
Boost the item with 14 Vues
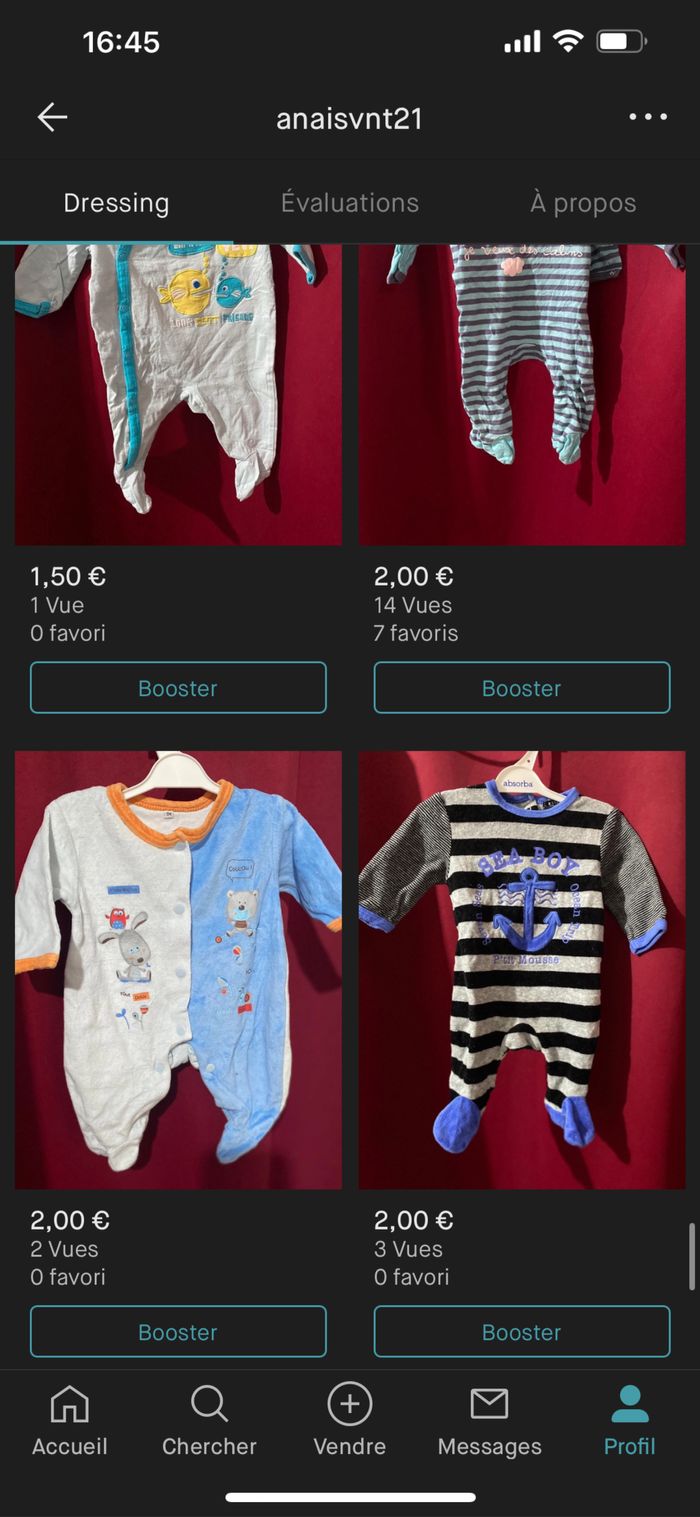[522, 688]
